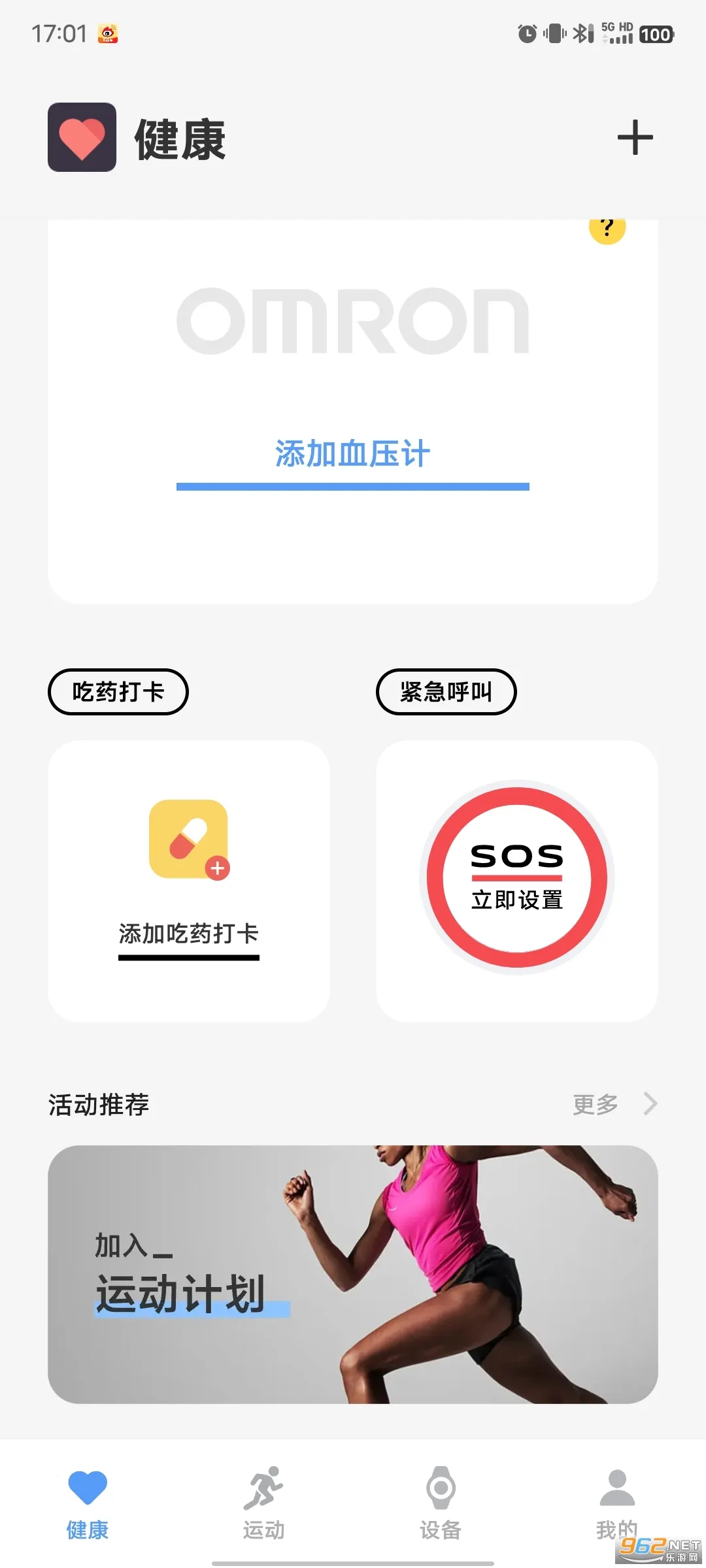Tap SOS 立即设置 button

(516, 877)
